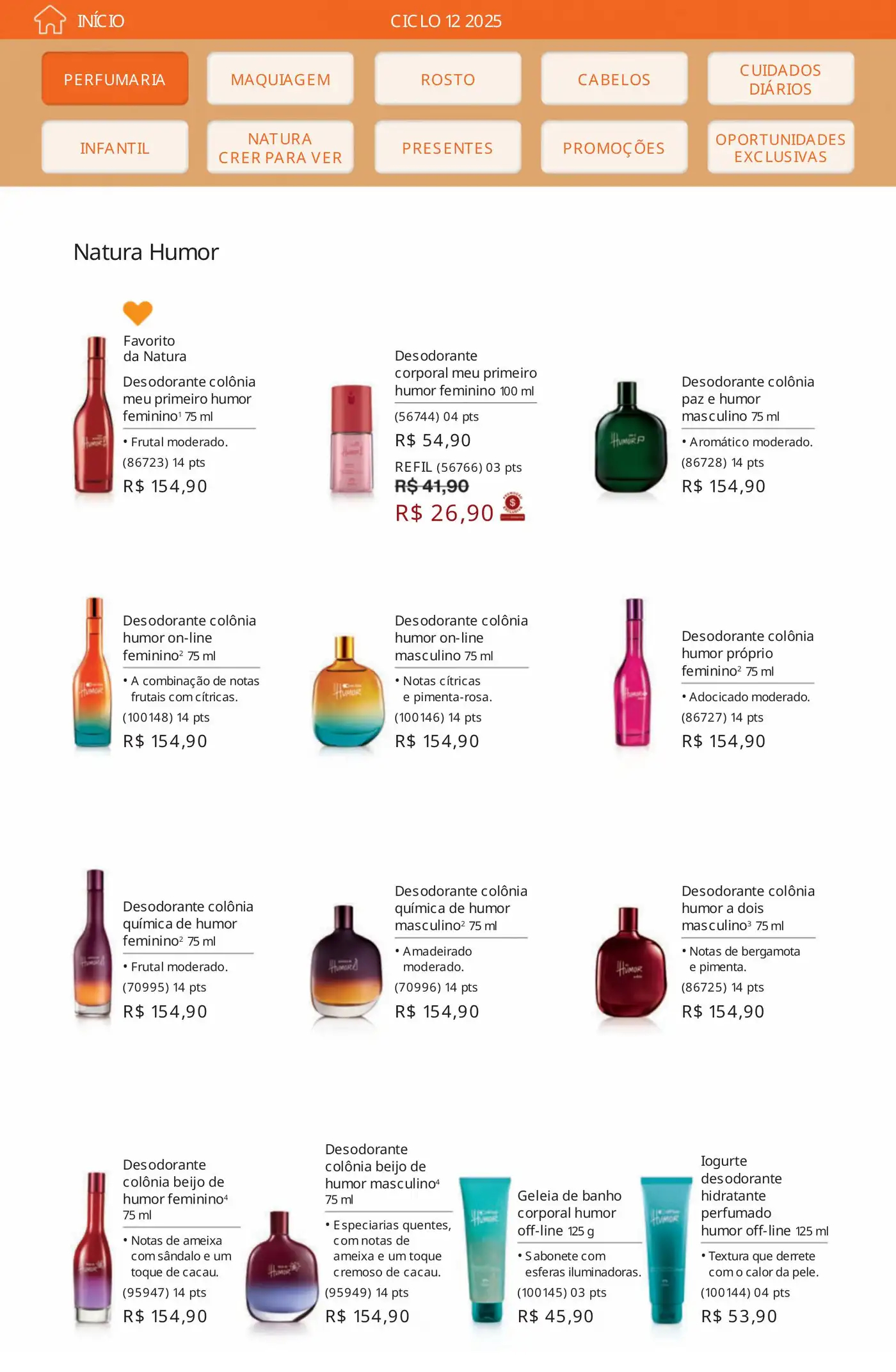Go to Oportunidades Exclusivas section

[780, 148]
